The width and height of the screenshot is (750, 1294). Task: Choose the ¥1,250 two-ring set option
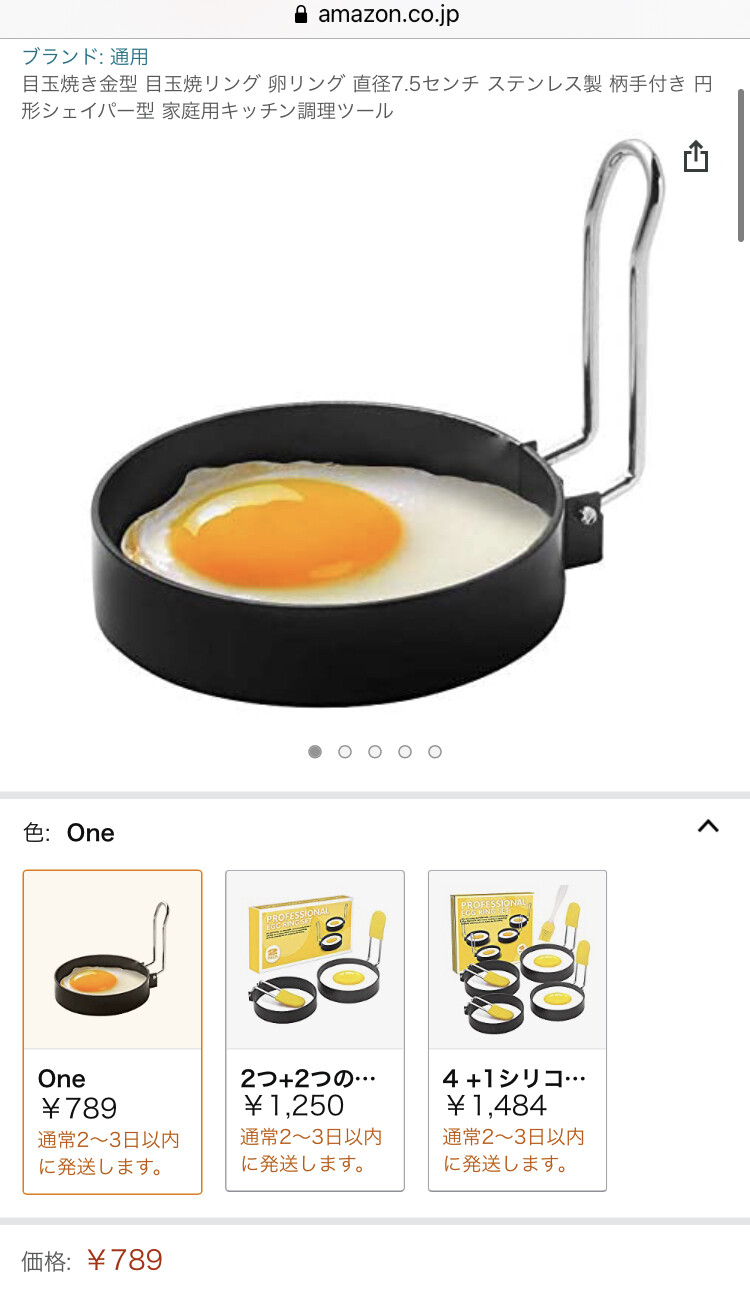(x=315, y=1031)
